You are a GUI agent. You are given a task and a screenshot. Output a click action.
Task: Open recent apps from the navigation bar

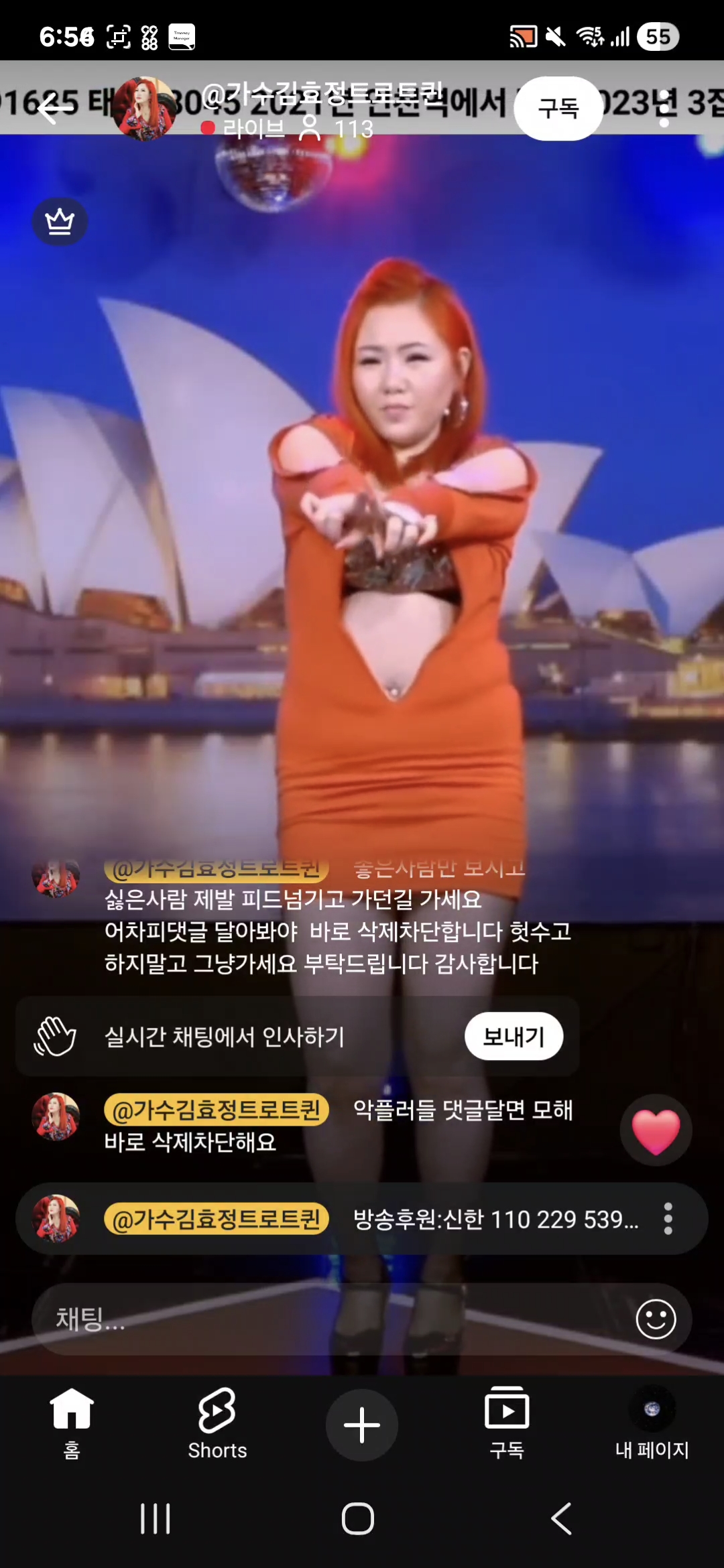(x=156, y=1518)
